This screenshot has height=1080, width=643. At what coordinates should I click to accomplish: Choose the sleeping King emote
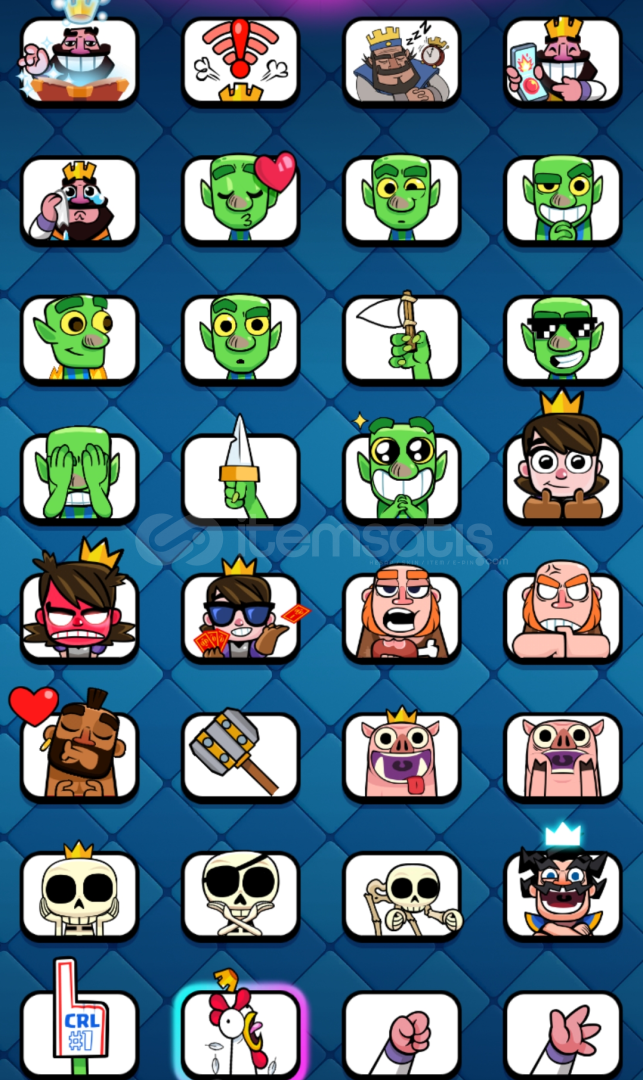coord(401,60)
